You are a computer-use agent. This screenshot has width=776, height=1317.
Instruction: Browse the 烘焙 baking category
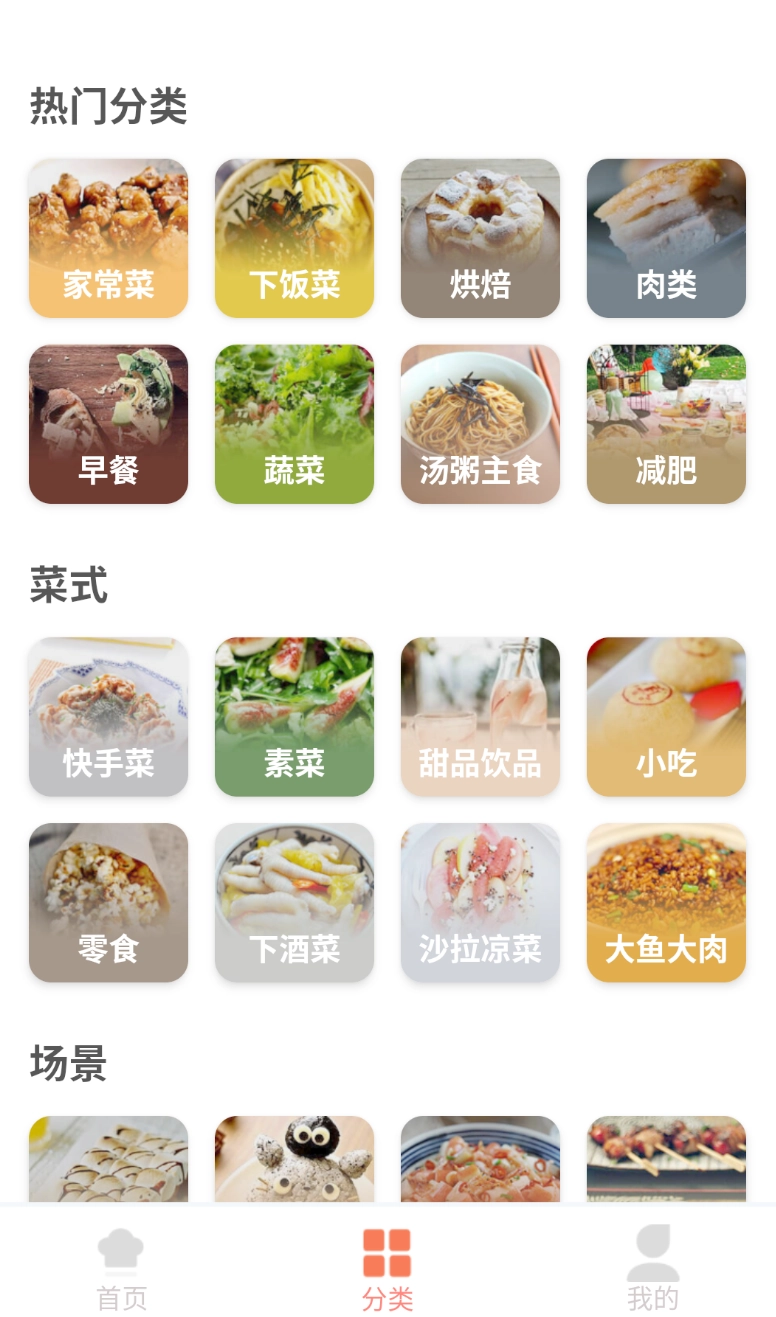click(480, 238)
